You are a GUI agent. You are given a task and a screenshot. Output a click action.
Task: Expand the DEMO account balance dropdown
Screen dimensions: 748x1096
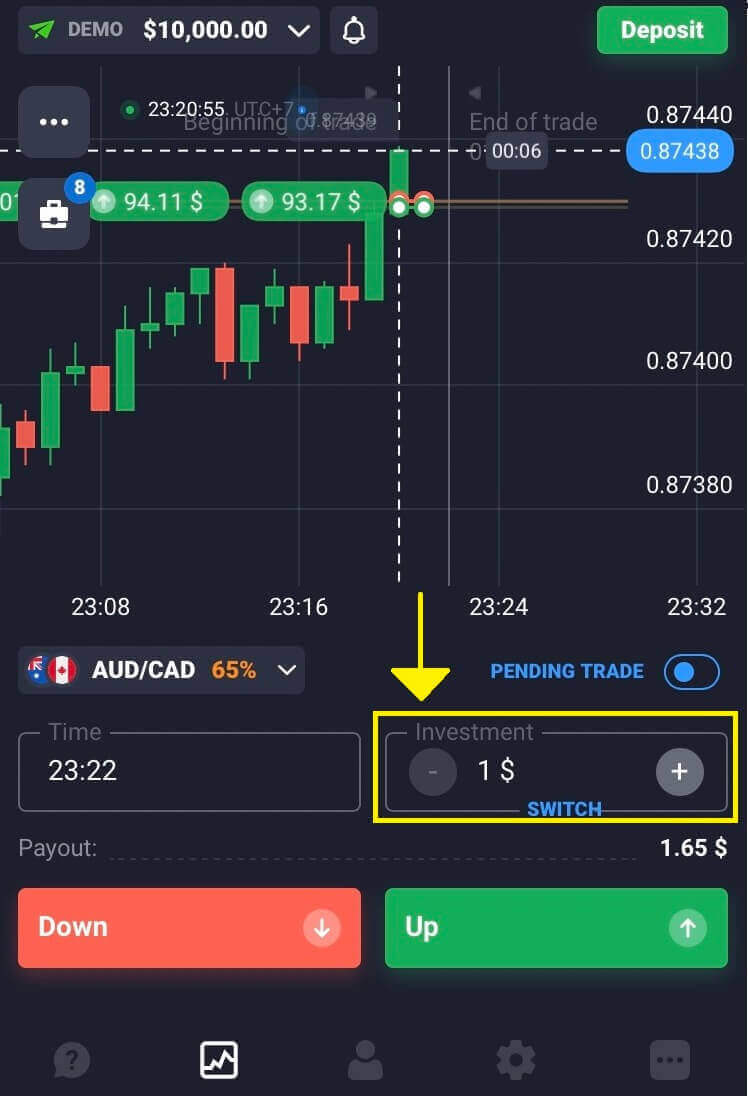298,30
